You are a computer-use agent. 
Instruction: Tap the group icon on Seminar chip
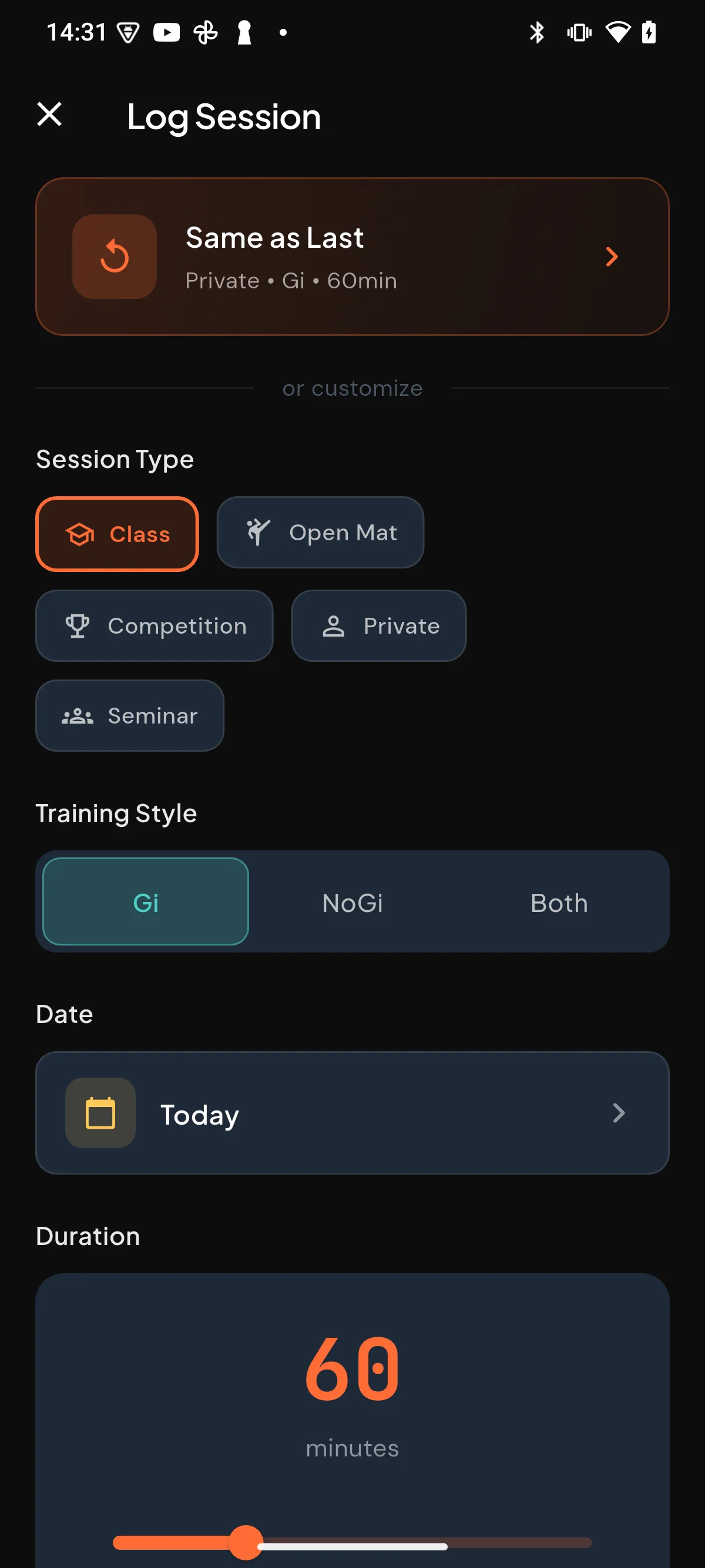78,716
